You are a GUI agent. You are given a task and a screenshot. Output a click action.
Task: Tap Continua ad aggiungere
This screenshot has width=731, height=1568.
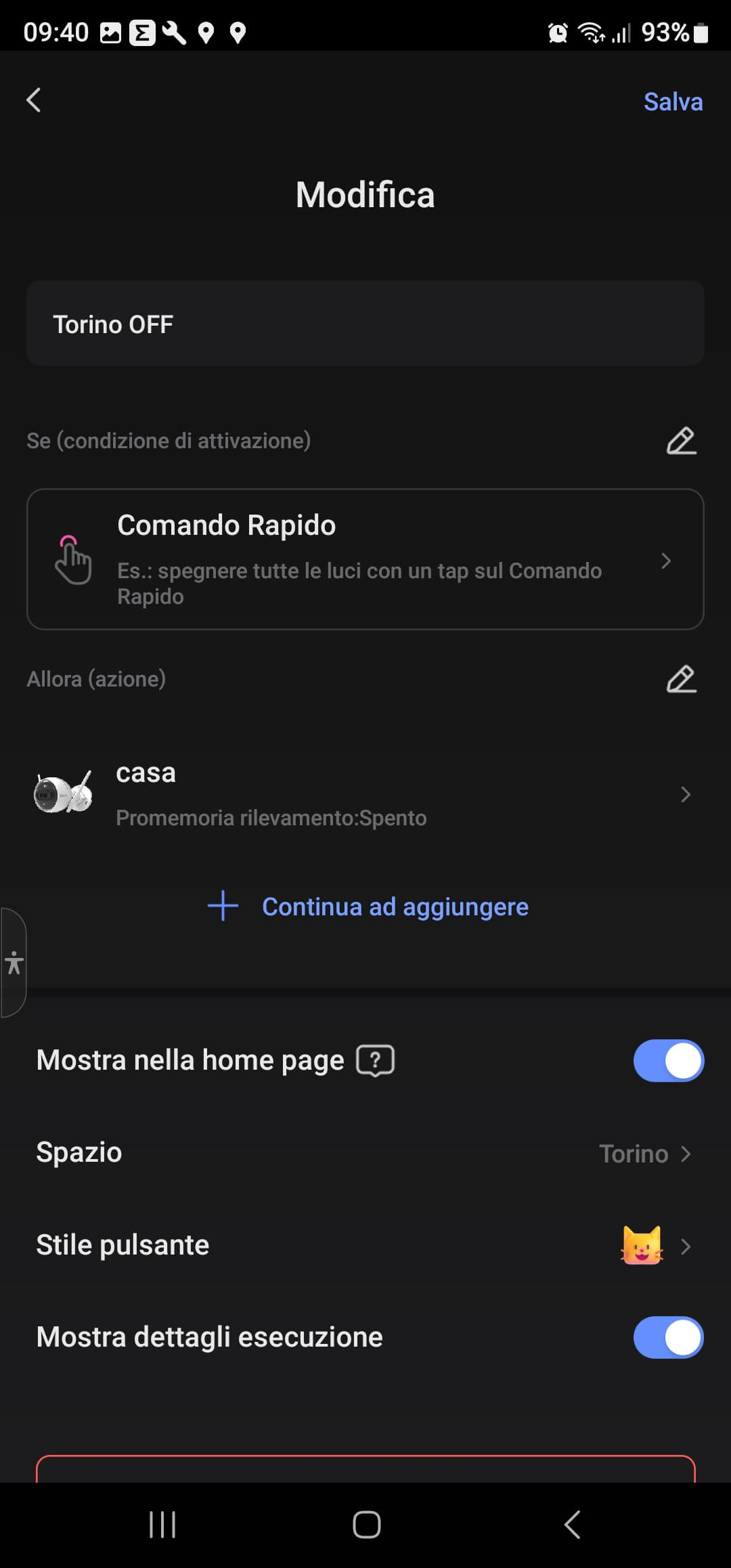coord(368,907)
